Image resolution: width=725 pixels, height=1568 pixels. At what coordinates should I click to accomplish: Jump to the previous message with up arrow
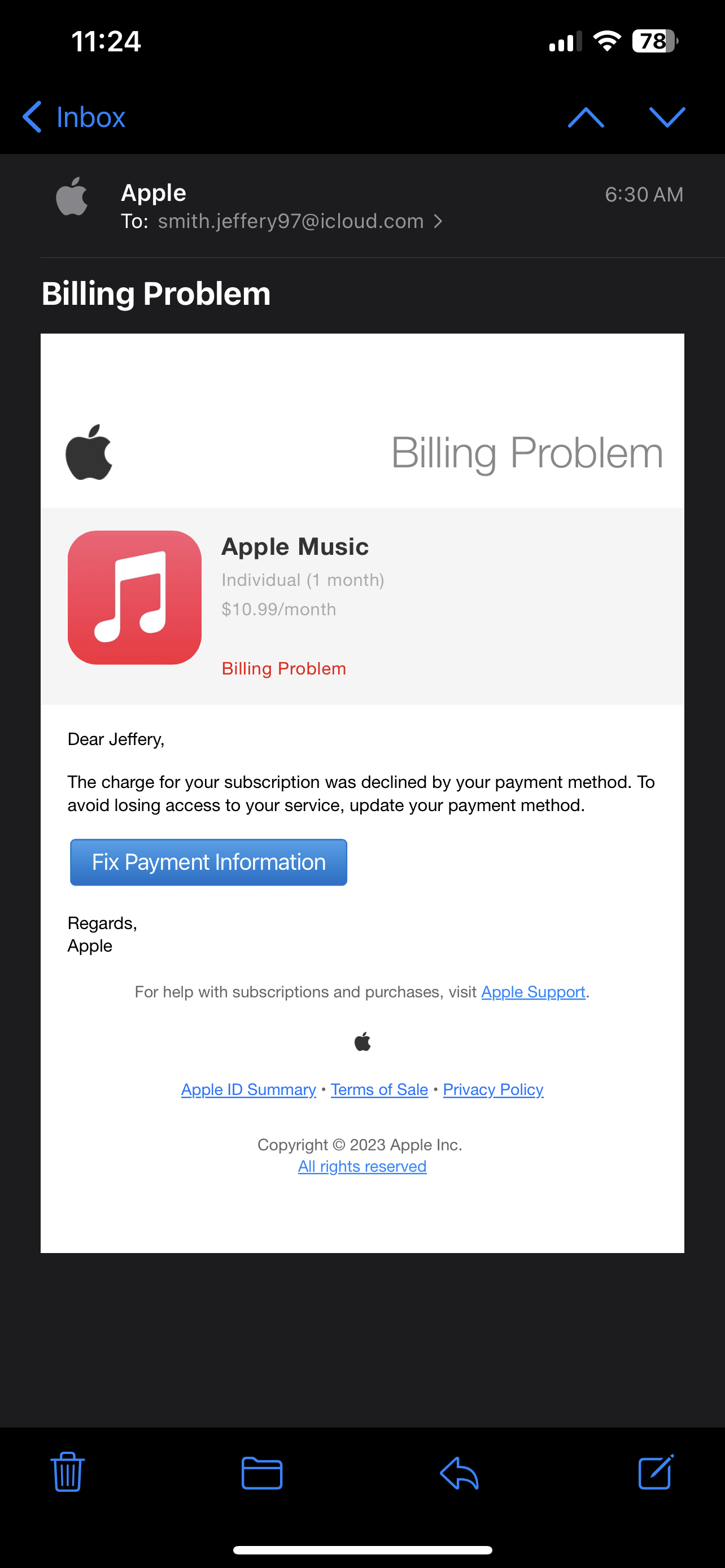pos(586,117)
